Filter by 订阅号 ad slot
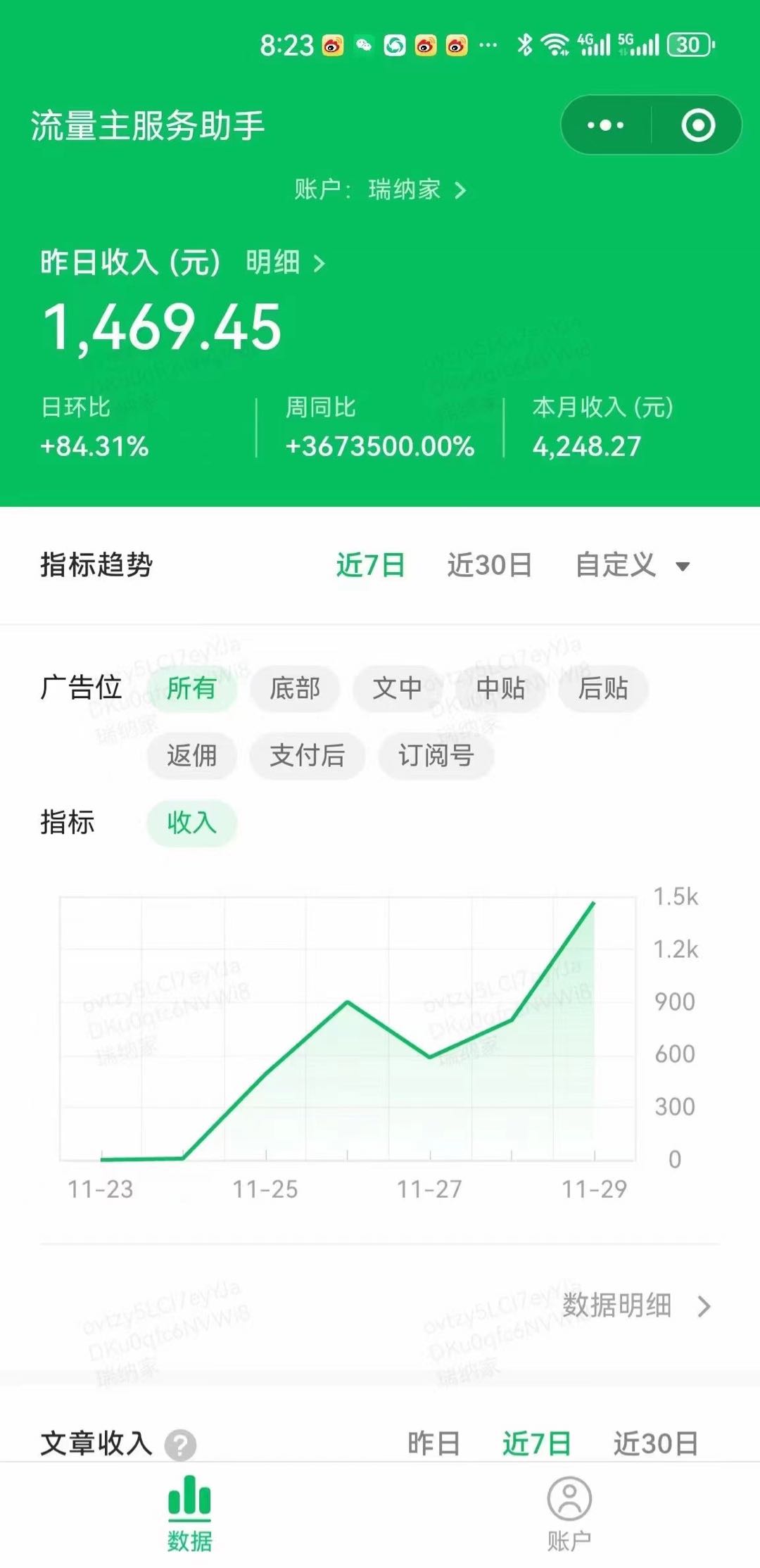This screenshot has height=1568, width=760. 436,756
